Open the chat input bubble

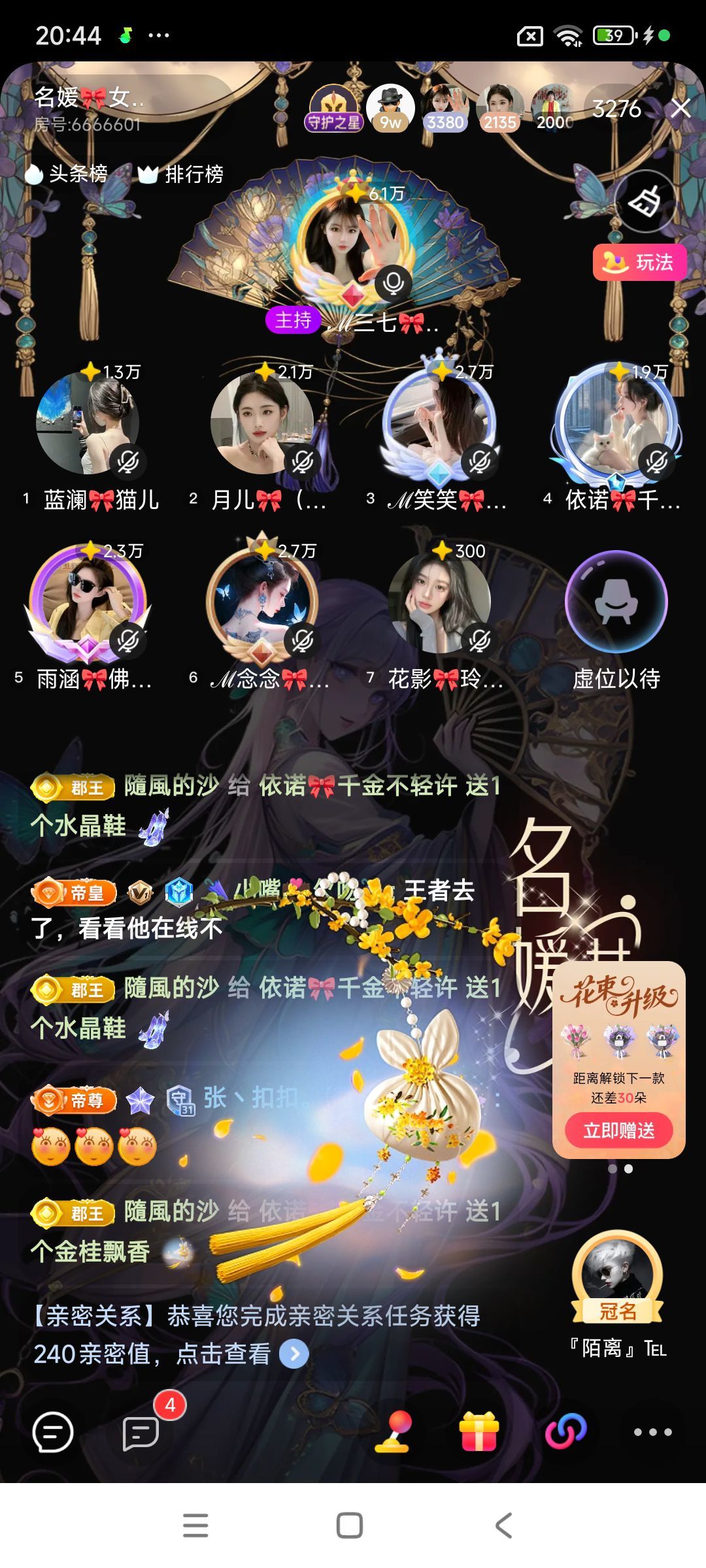(52, 1433)
